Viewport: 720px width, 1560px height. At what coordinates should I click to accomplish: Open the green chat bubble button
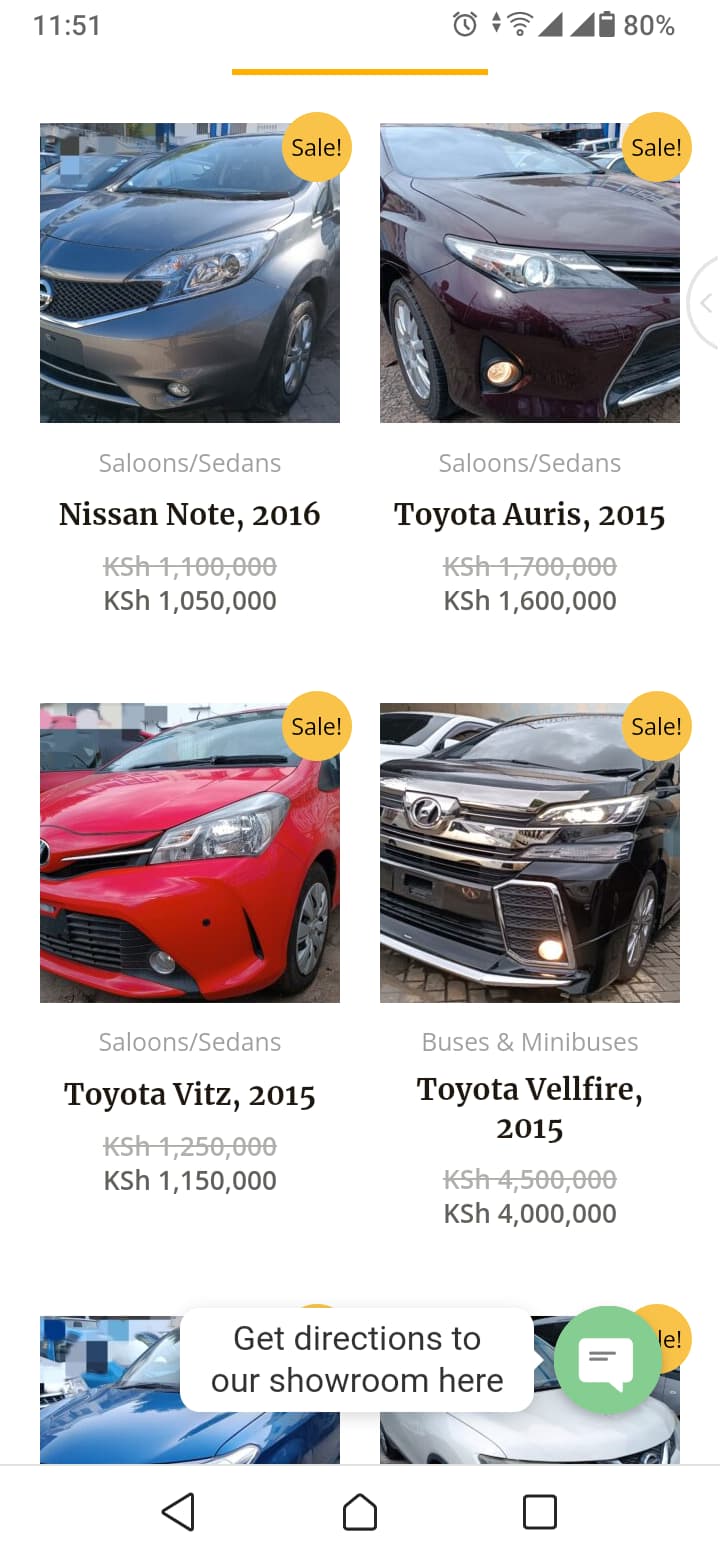(x=608, y=1359)
